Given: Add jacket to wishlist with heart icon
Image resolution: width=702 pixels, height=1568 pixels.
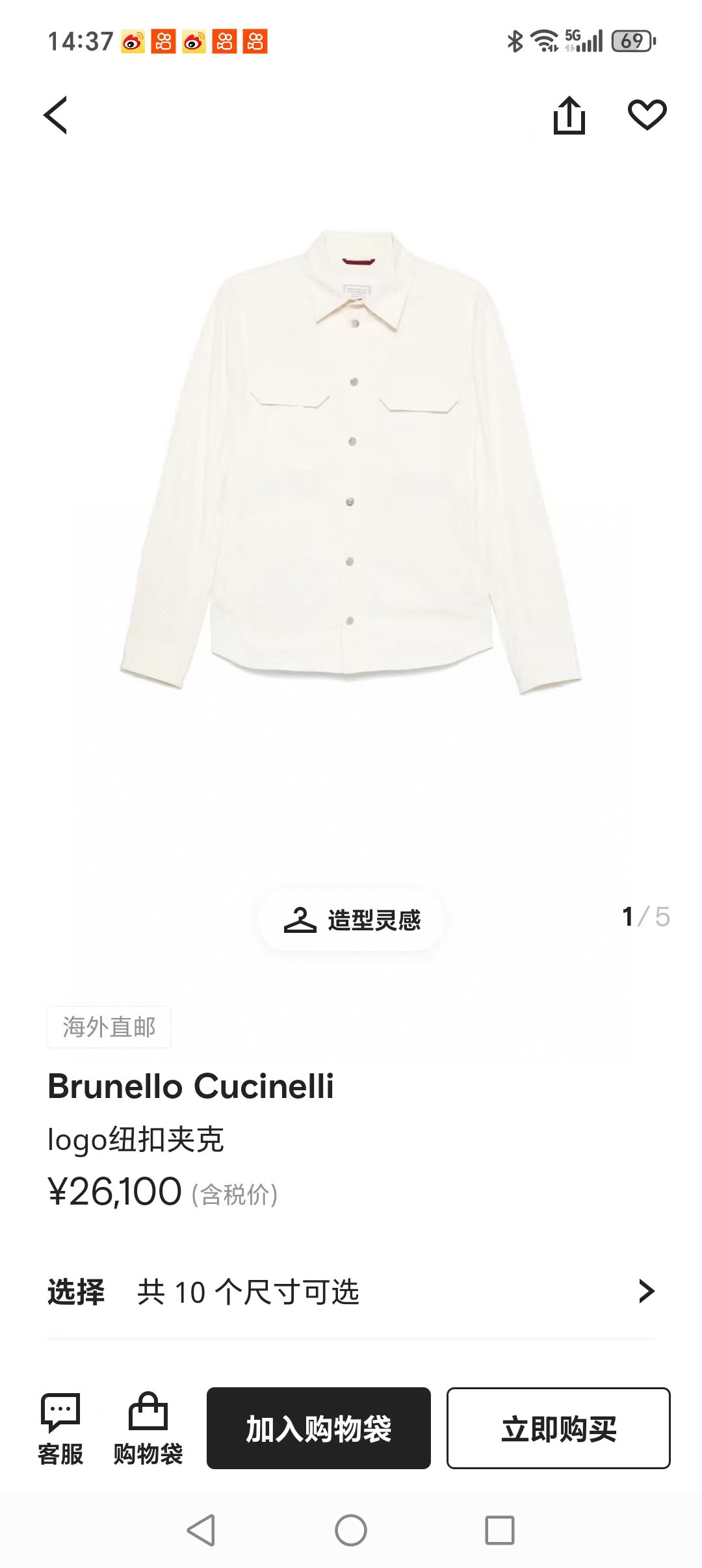Looking at the screenshot, I should [x=647, y=115].
